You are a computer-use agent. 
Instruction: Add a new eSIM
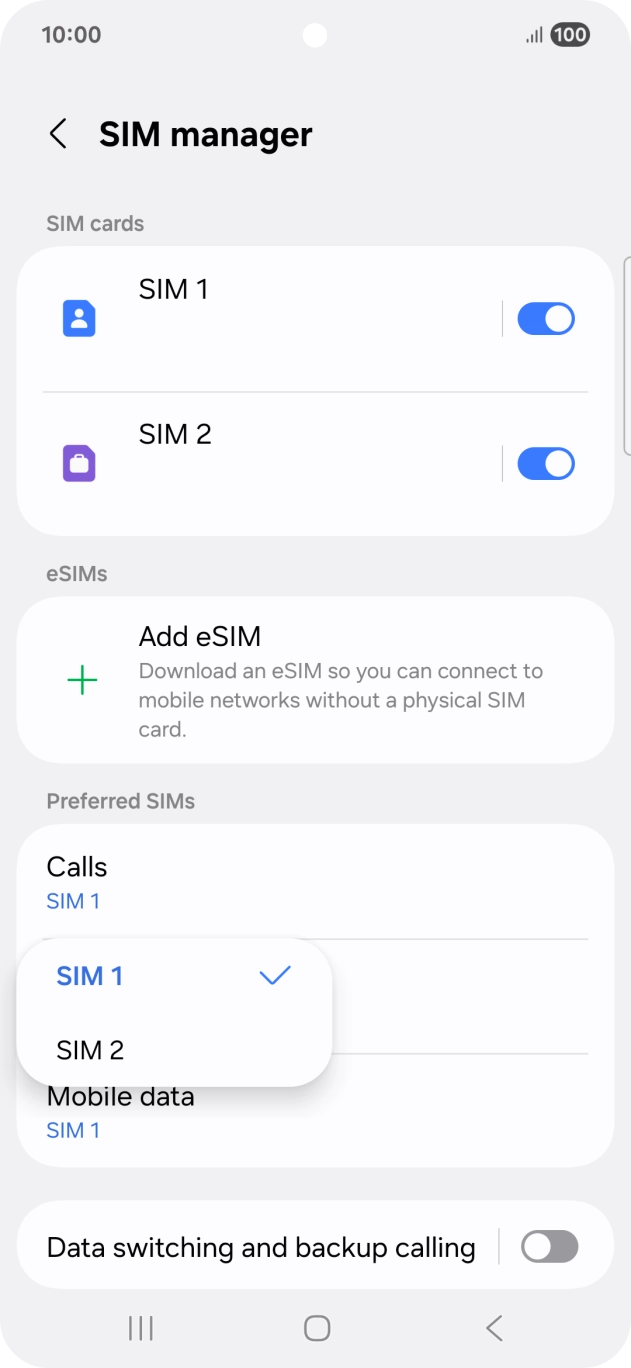tap(315, 681)
